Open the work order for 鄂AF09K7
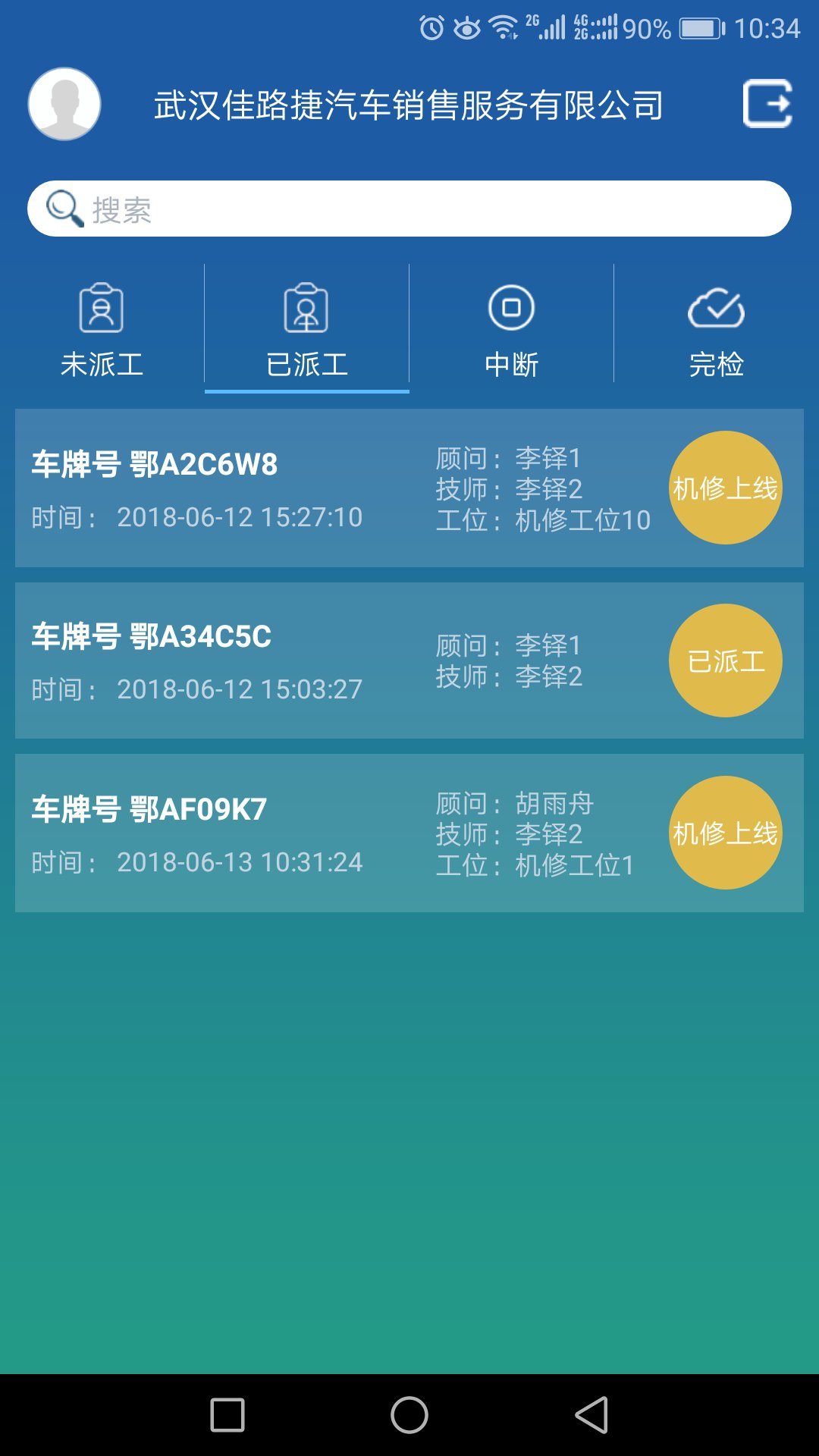Viewport: 819px width, 1456px height. [x=409, y=833]
